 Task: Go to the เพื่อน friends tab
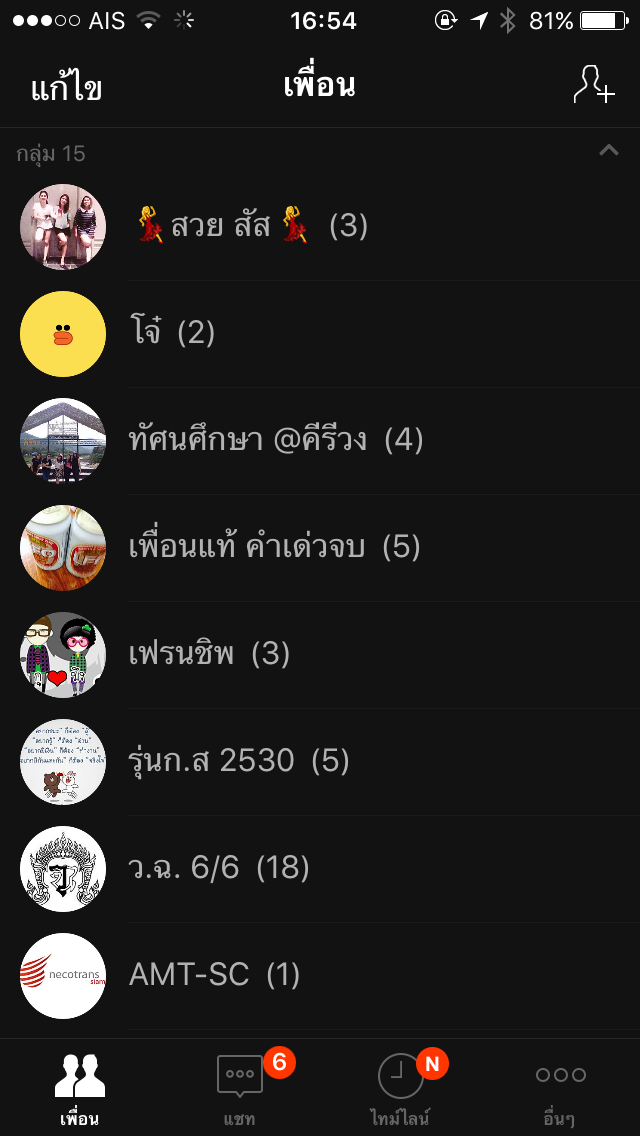click(x=80, y=1088)
